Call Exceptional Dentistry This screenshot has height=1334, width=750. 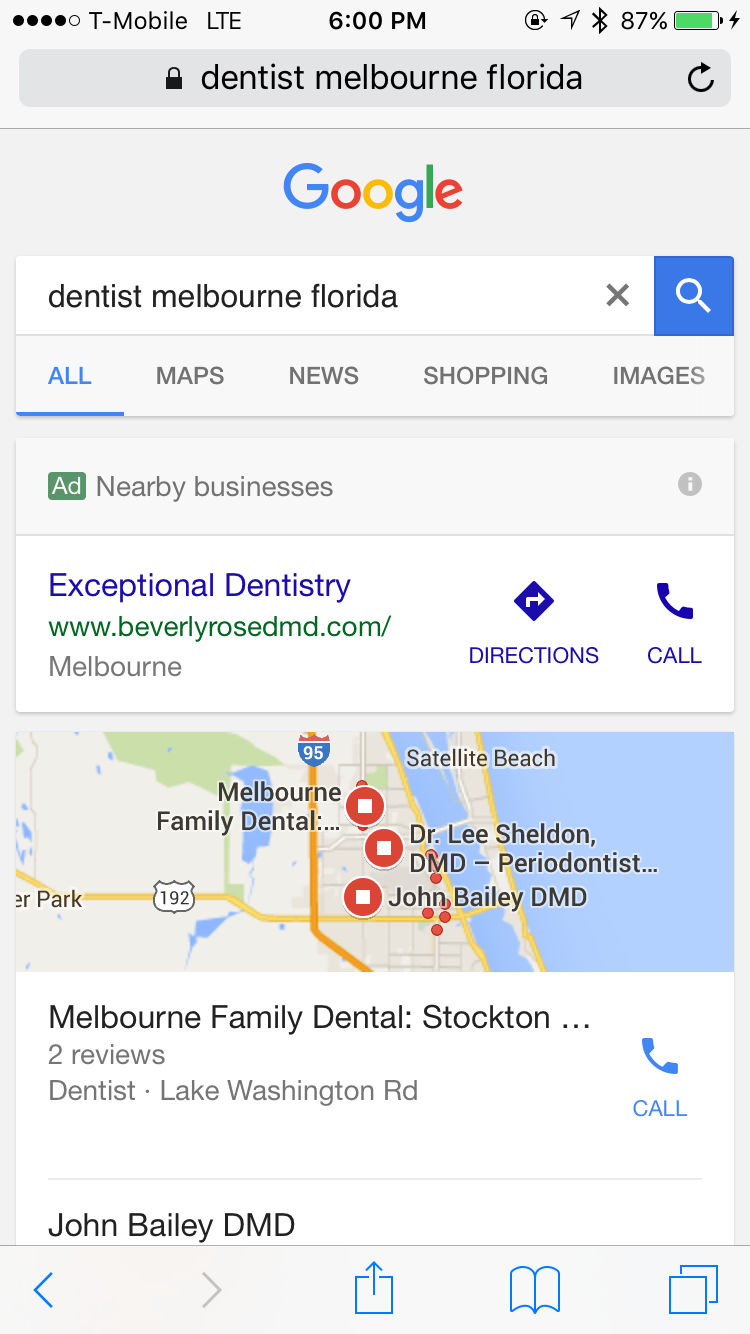click(674, 622)
